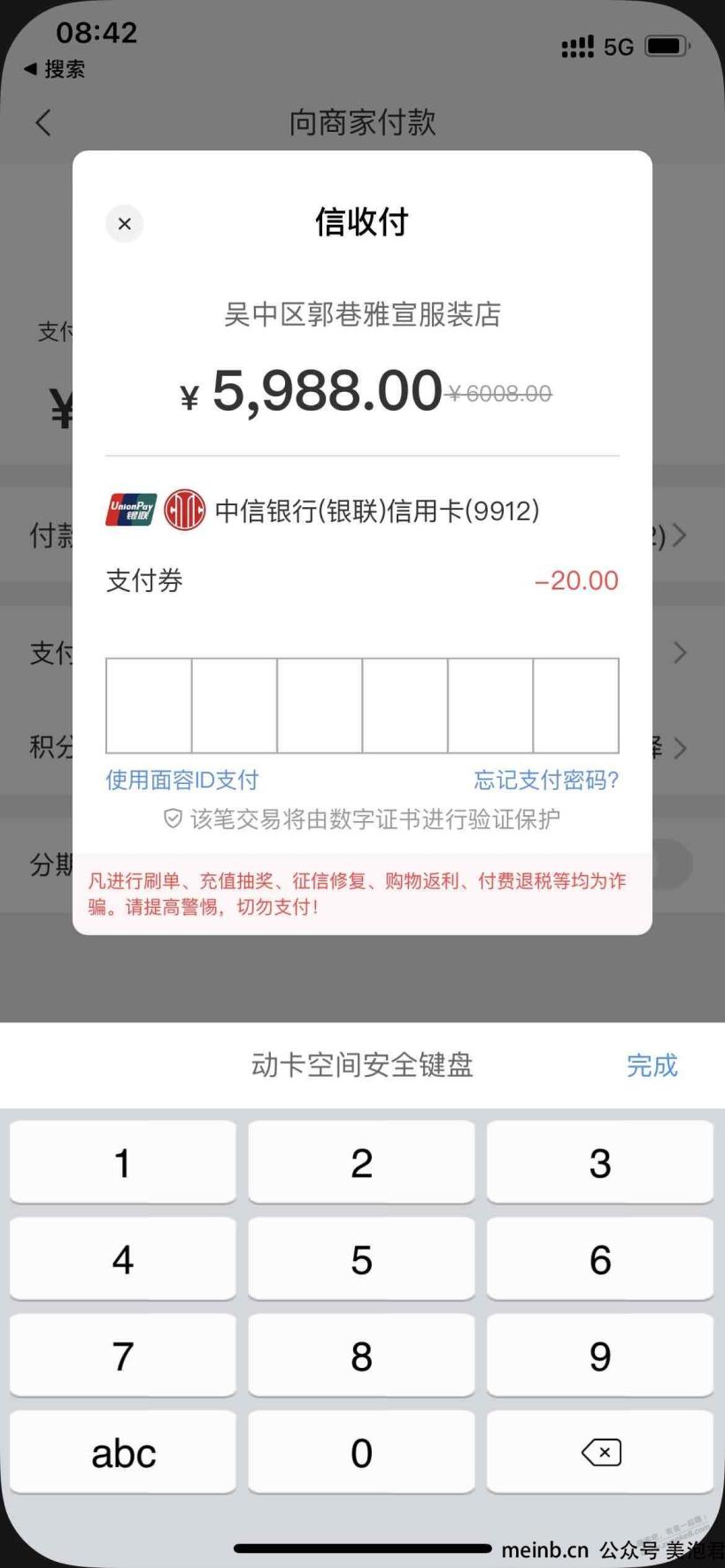725x1568 pixels.
Task: Enter digit 2 on the keypad
Action: [x=361, y=1163]
